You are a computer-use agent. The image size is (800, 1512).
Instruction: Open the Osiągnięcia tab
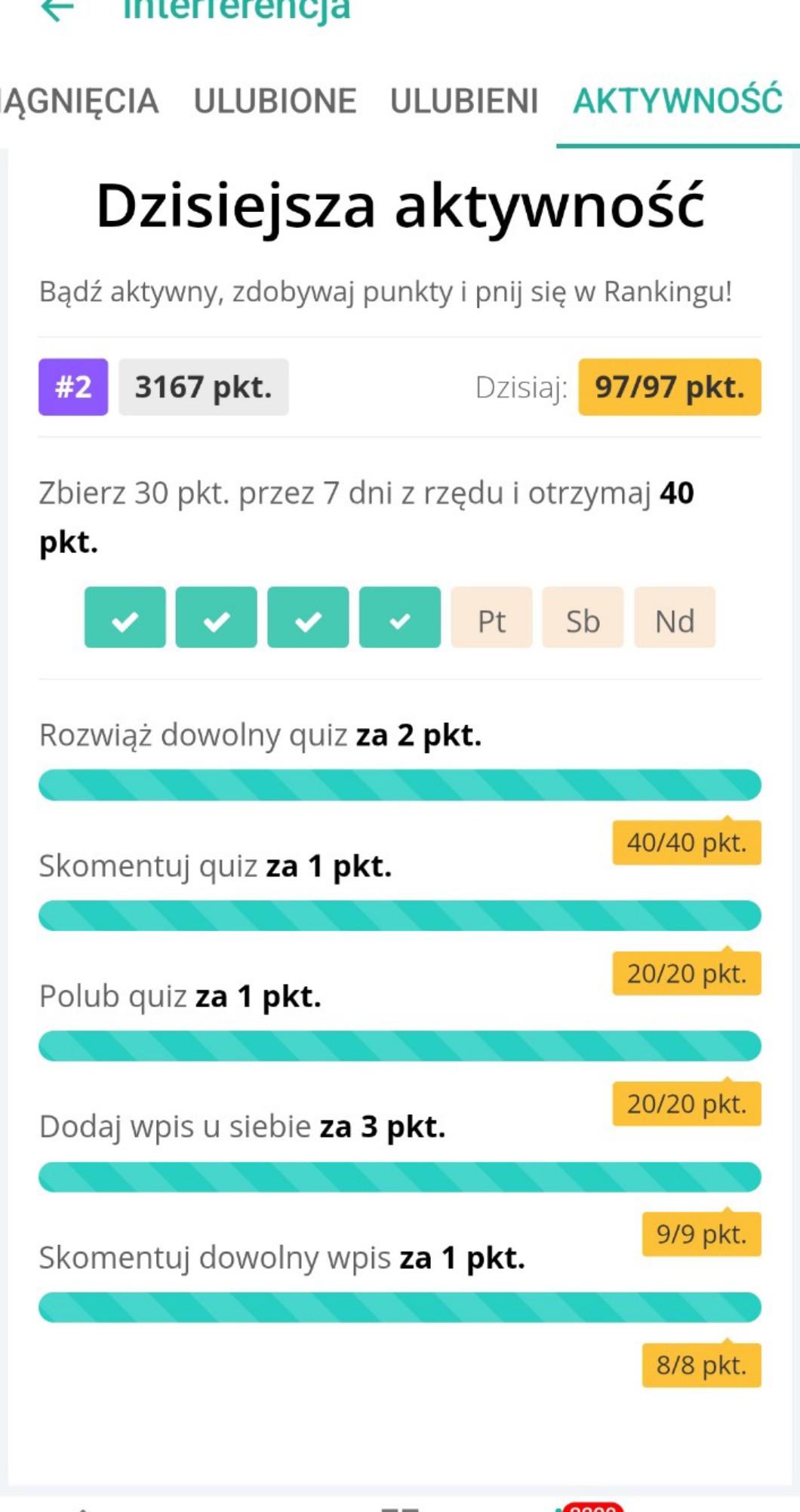point(79,101)
